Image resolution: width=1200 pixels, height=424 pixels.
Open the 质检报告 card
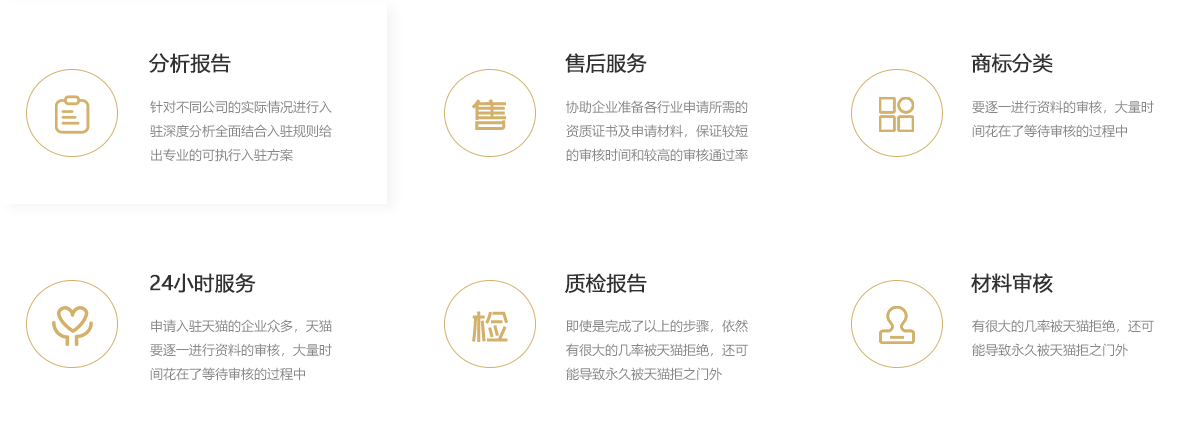pyautogui.click(x=605, y=283)
